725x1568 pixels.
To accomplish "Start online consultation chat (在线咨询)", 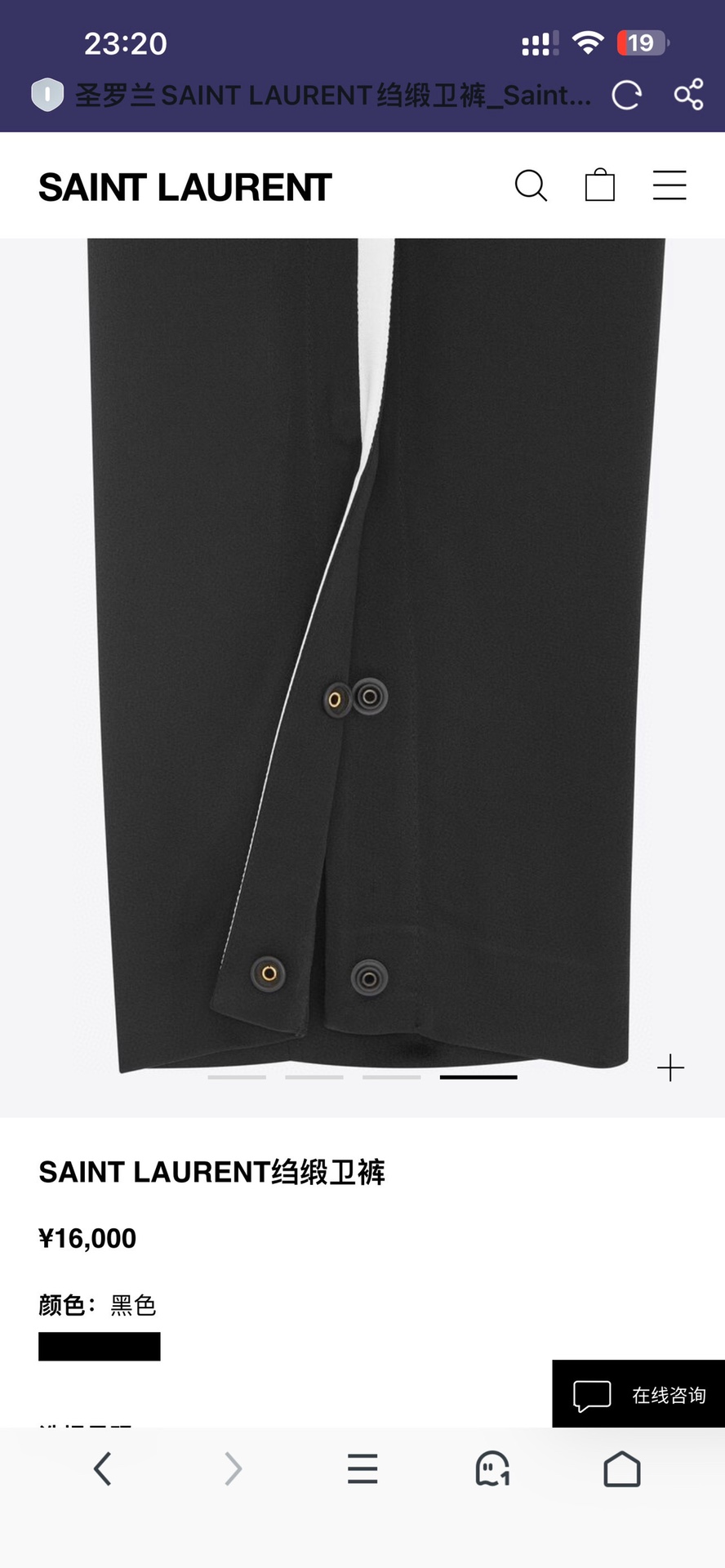I will click(x=638, y=1395).
